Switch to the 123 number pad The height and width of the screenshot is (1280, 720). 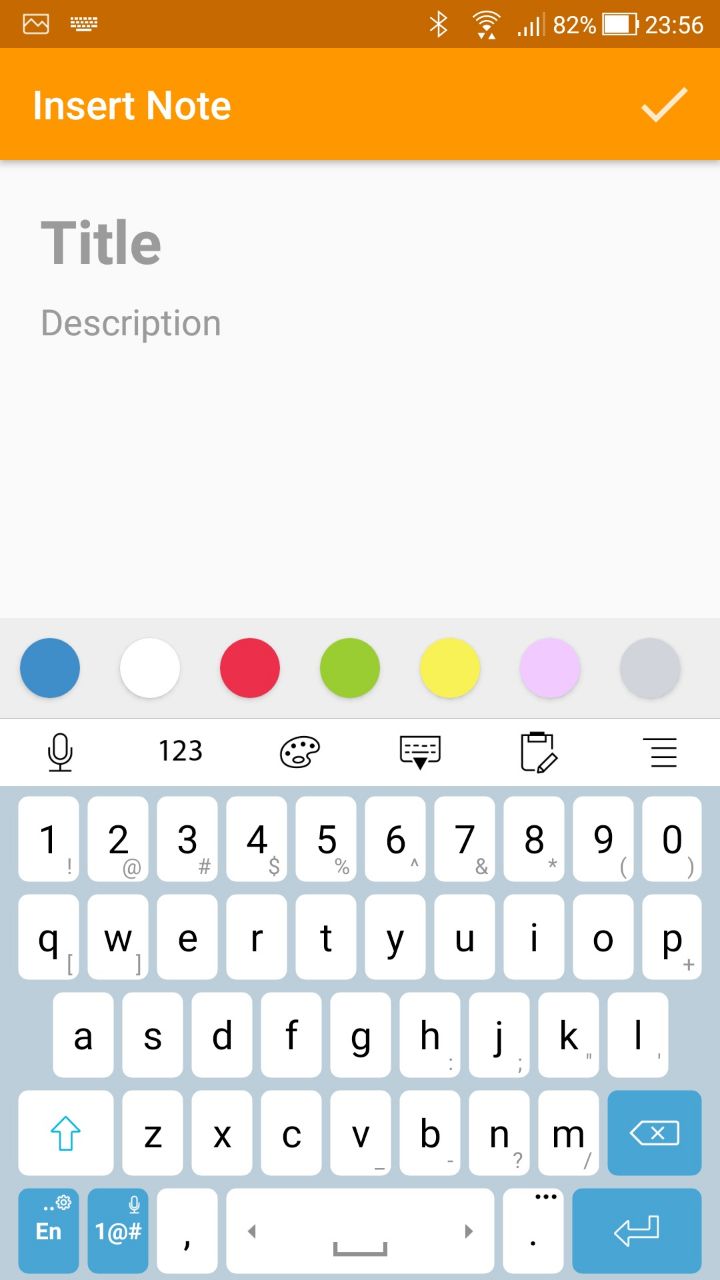[180, 752]
